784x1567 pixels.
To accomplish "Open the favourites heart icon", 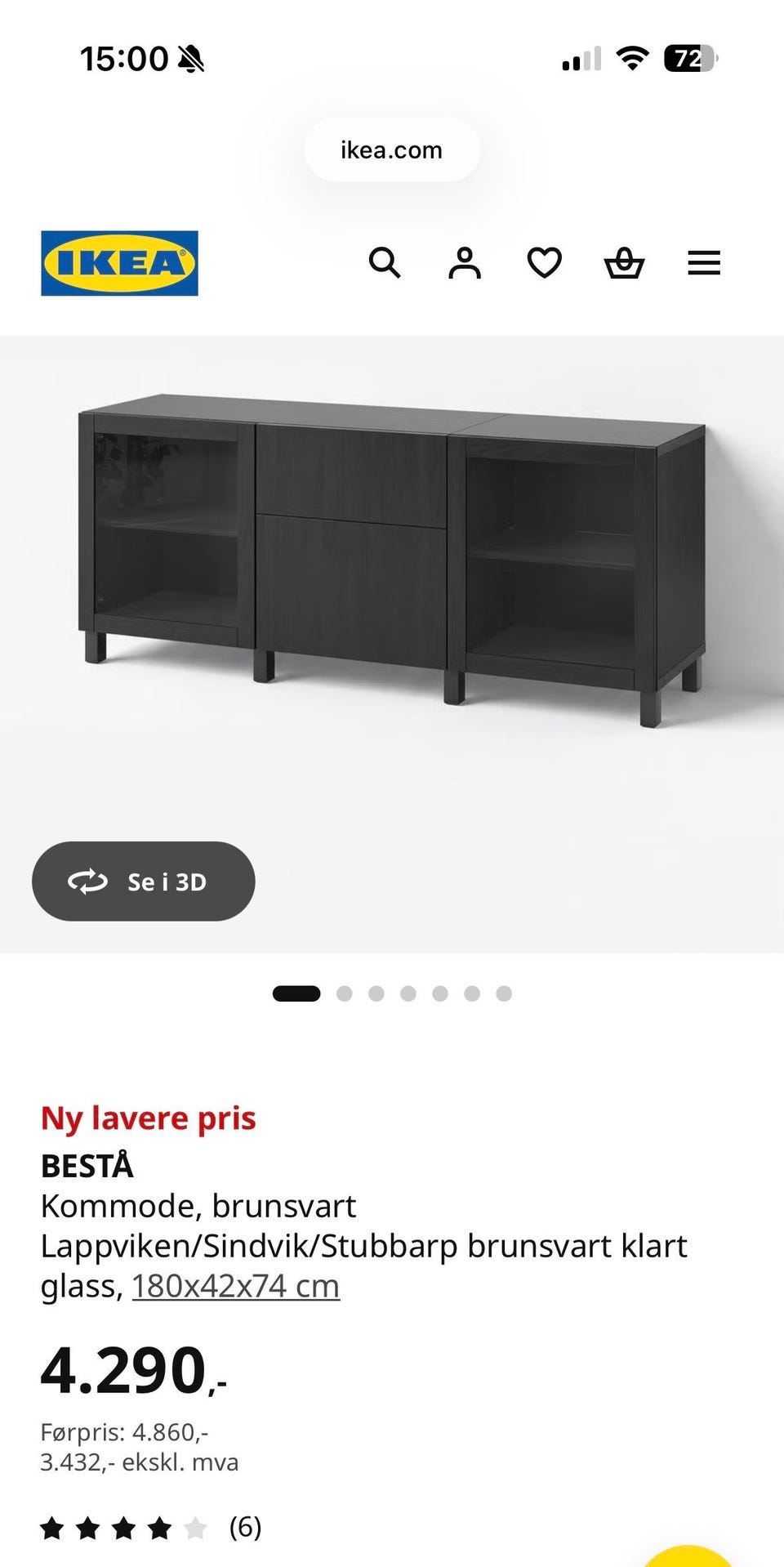I will 545,263.
